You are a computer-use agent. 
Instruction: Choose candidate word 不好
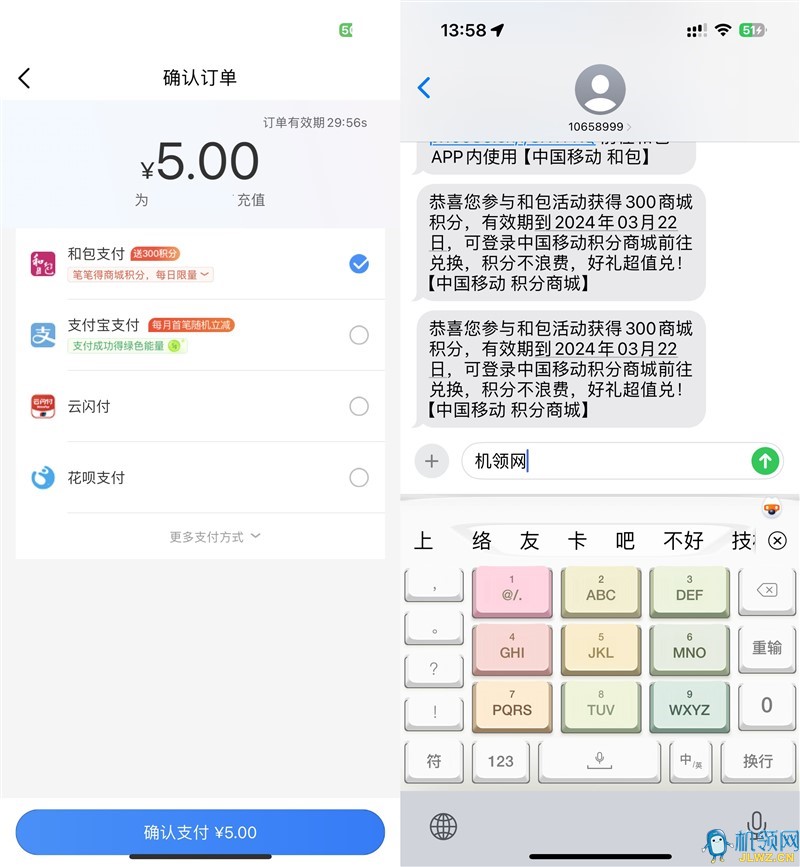pyautogui.click(x=683, y=541)
